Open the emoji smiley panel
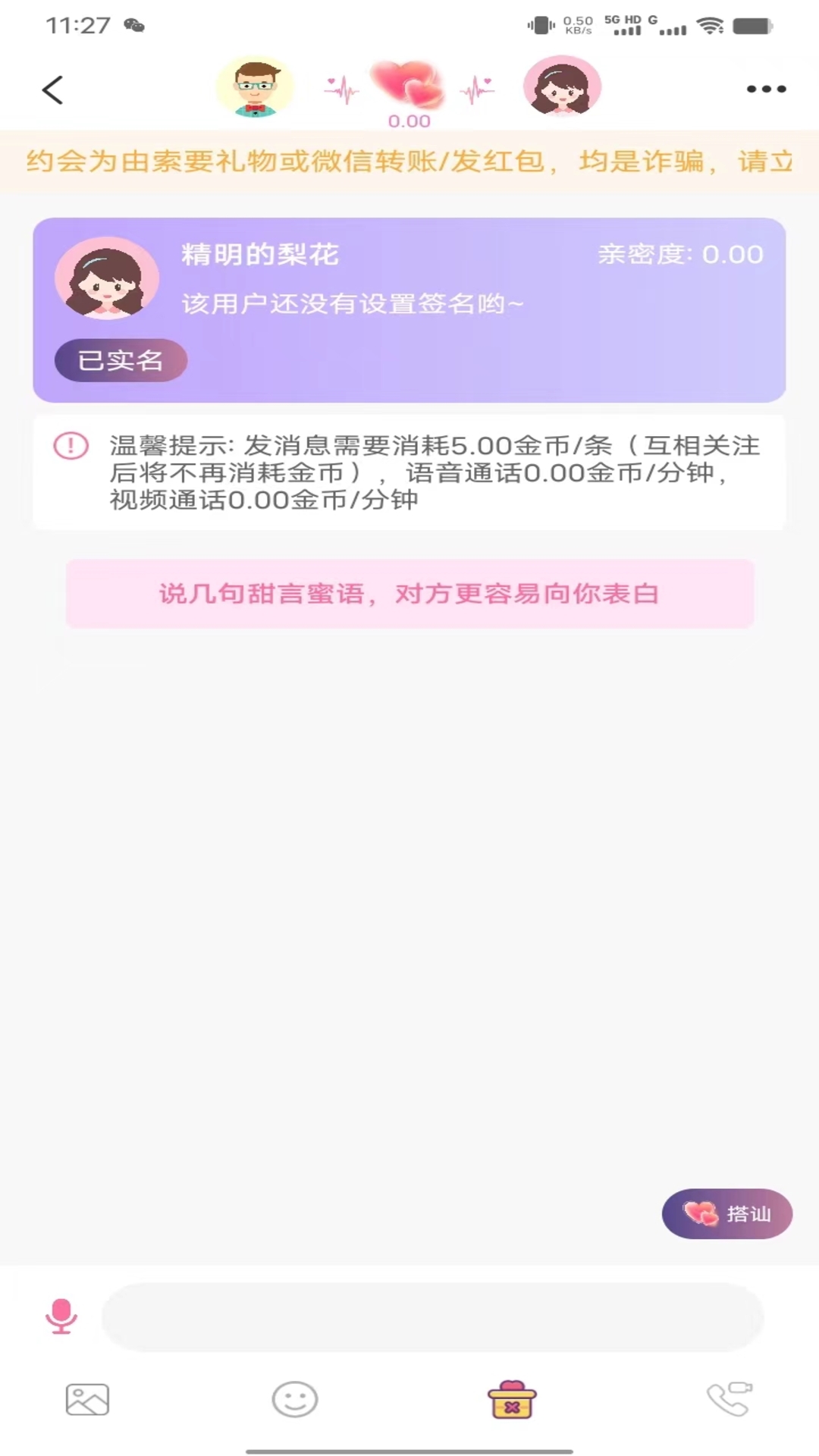819x1456 pixels. (x=294, y=1399)
